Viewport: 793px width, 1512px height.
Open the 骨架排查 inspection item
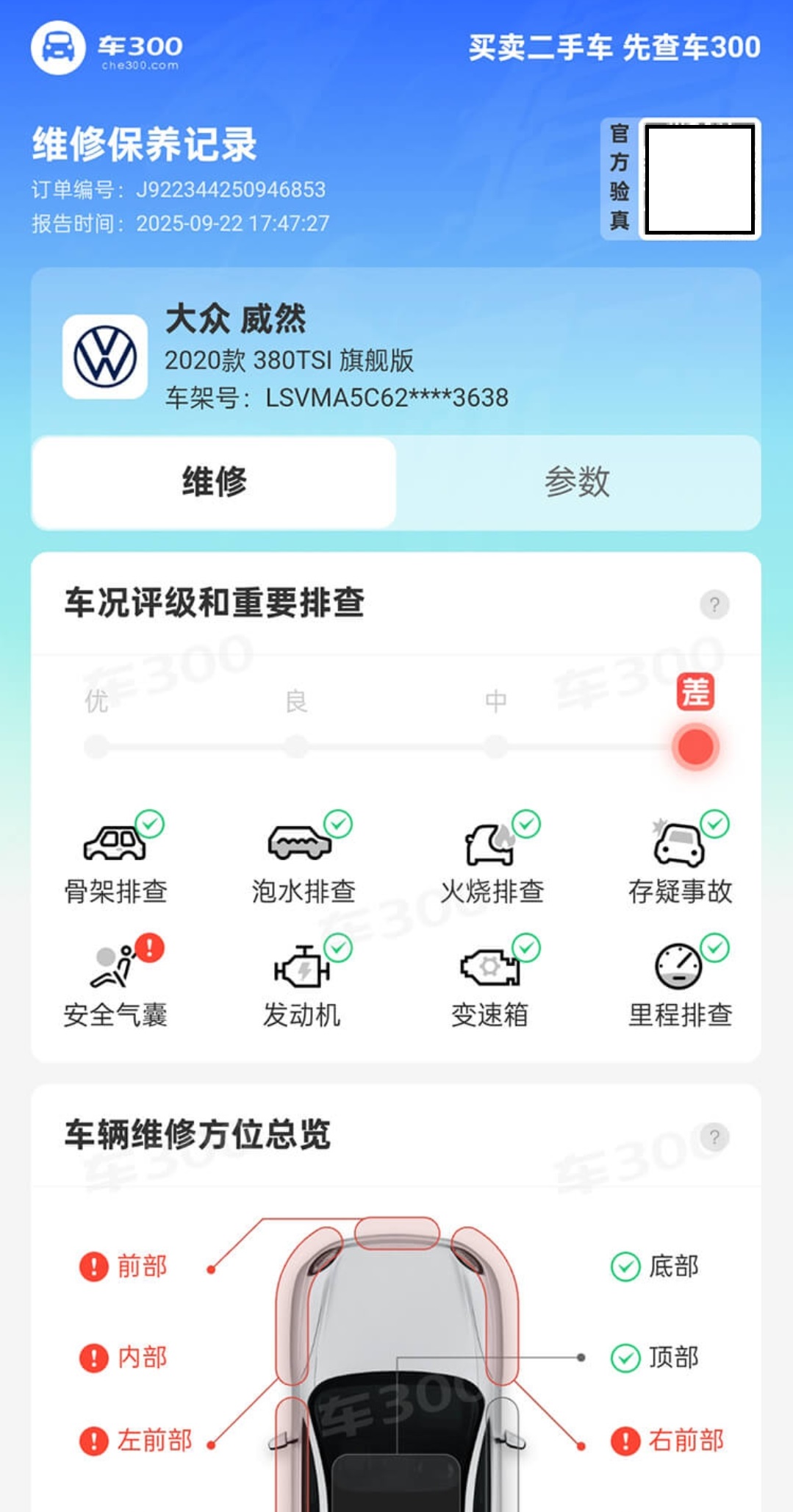click(x=116, y=860)
